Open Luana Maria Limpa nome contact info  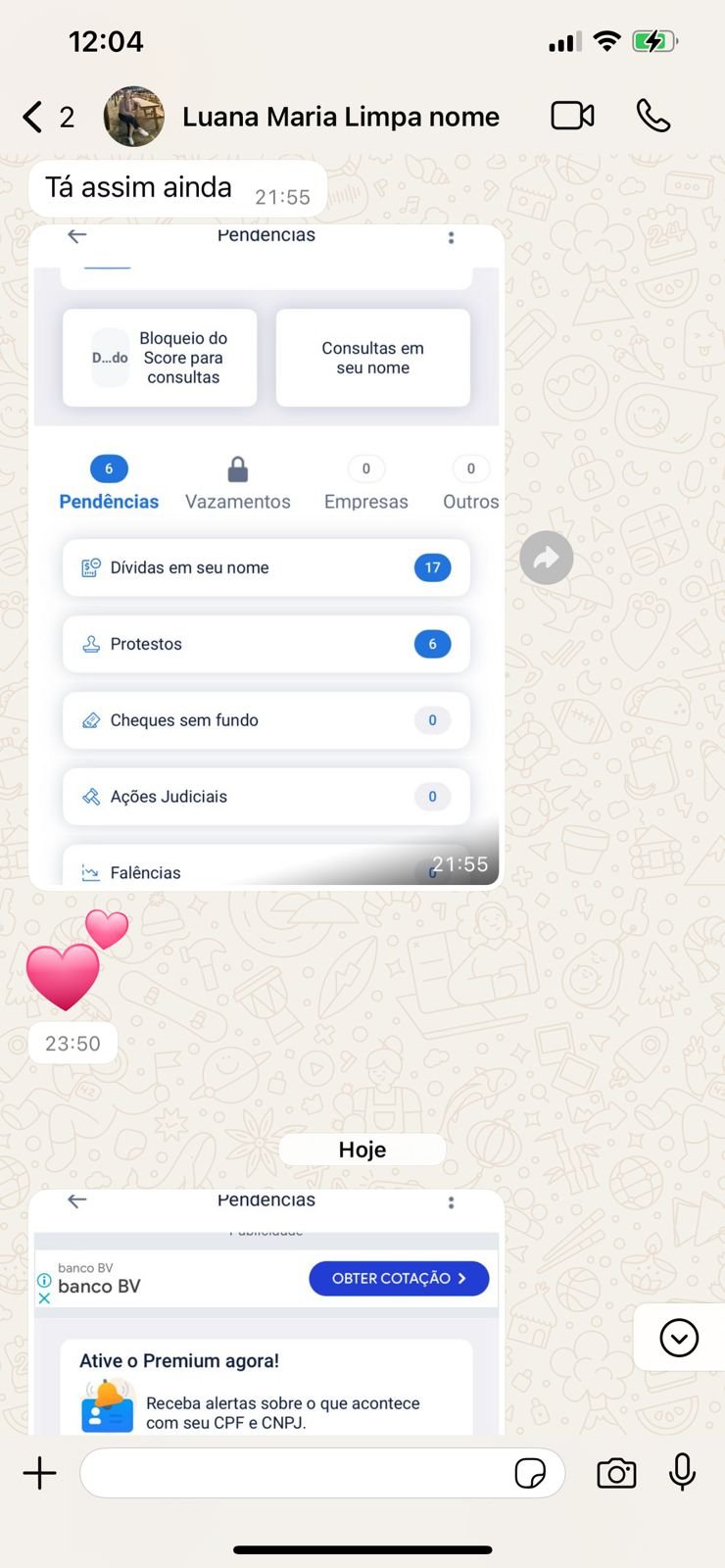(x=340, y=117)
